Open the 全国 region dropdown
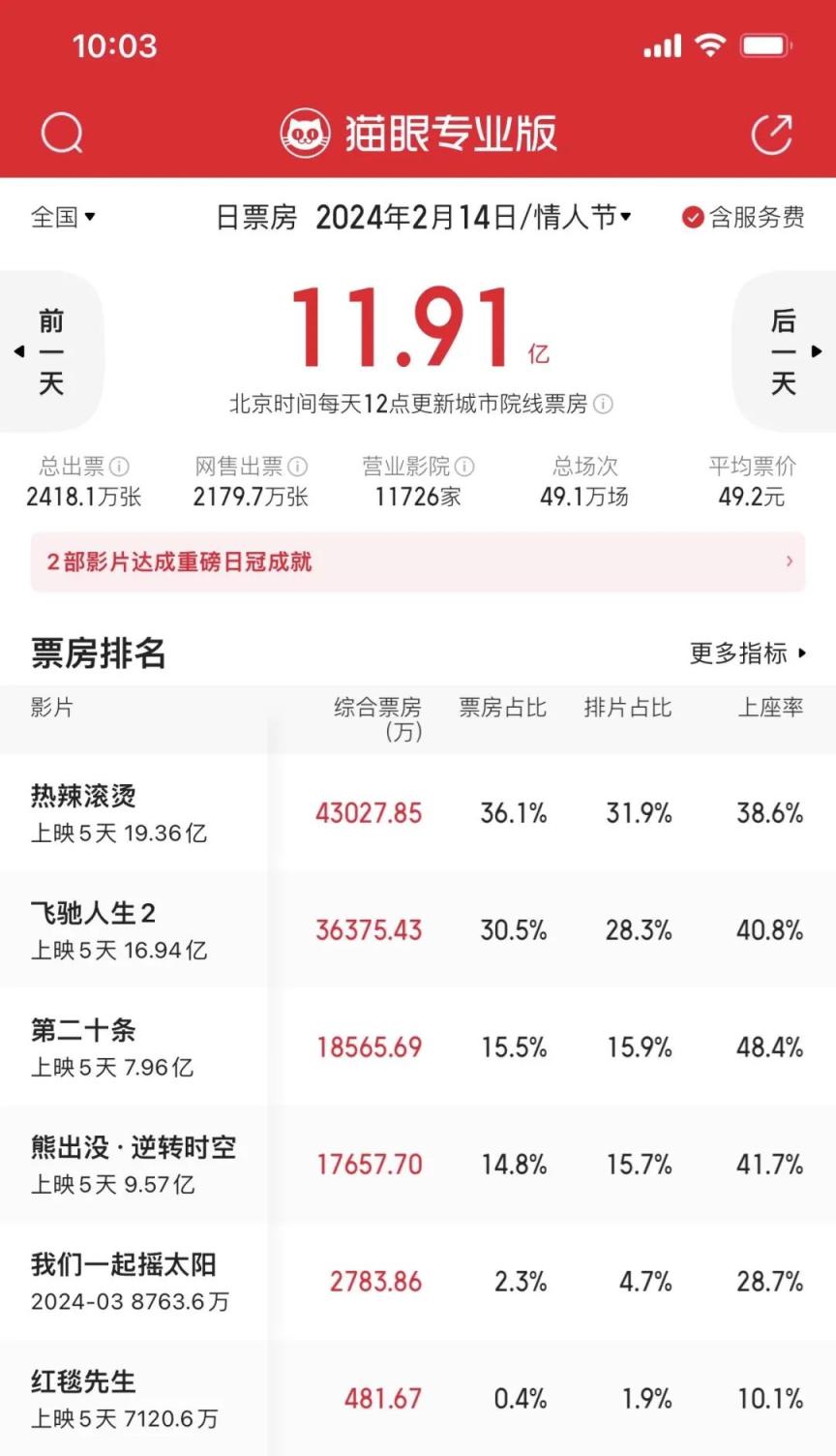The image size is (836, 1456). (63, 216)
